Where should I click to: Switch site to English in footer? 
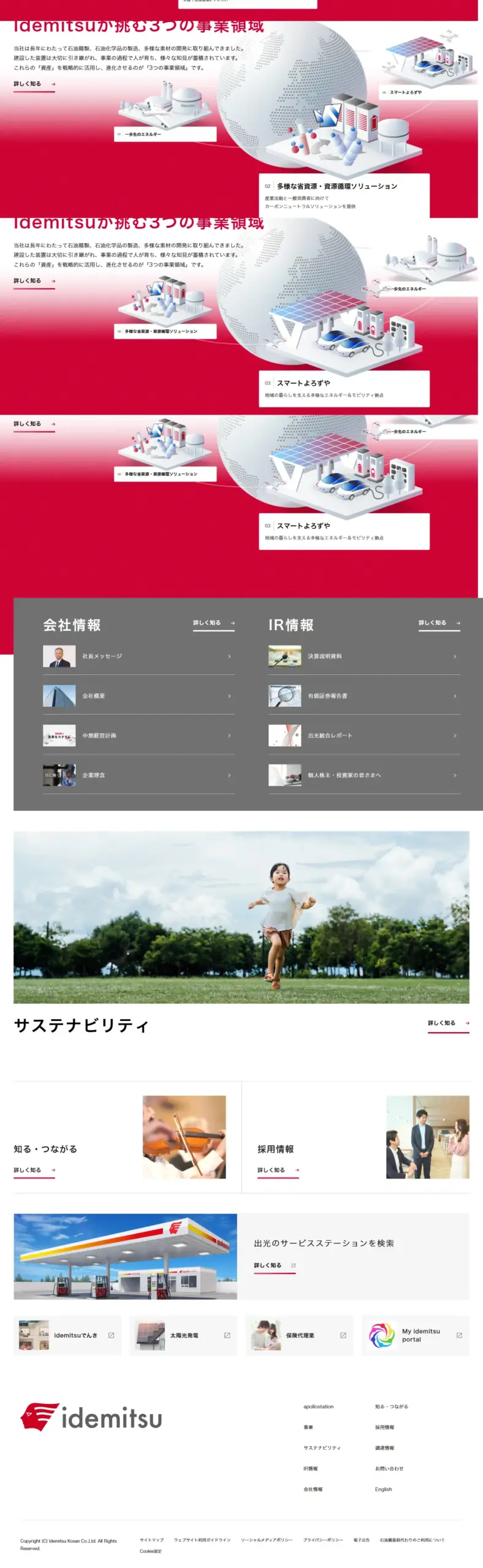point(383,1489)
